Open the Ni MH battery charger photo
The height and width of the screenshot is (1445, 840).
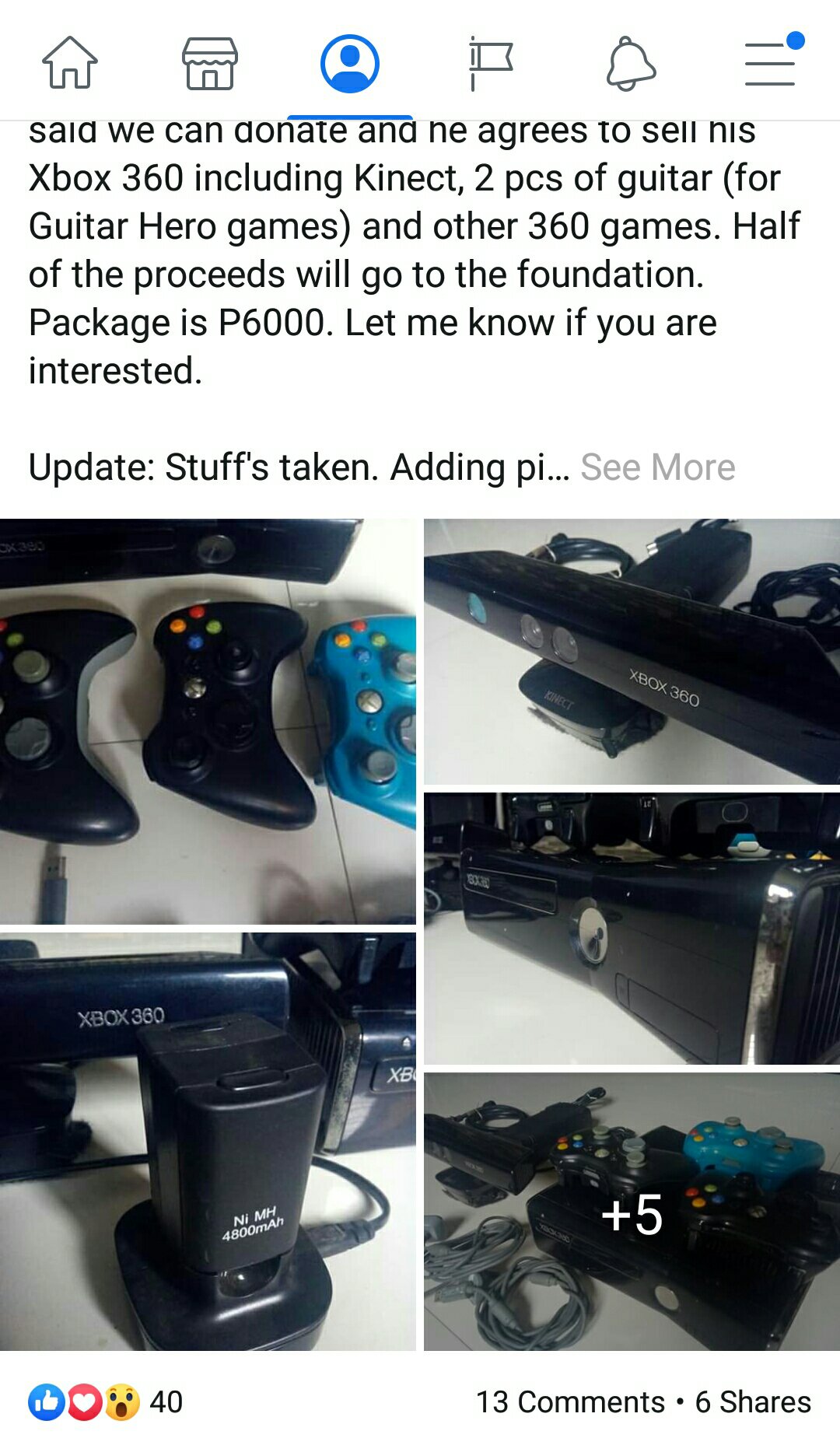208,1141
